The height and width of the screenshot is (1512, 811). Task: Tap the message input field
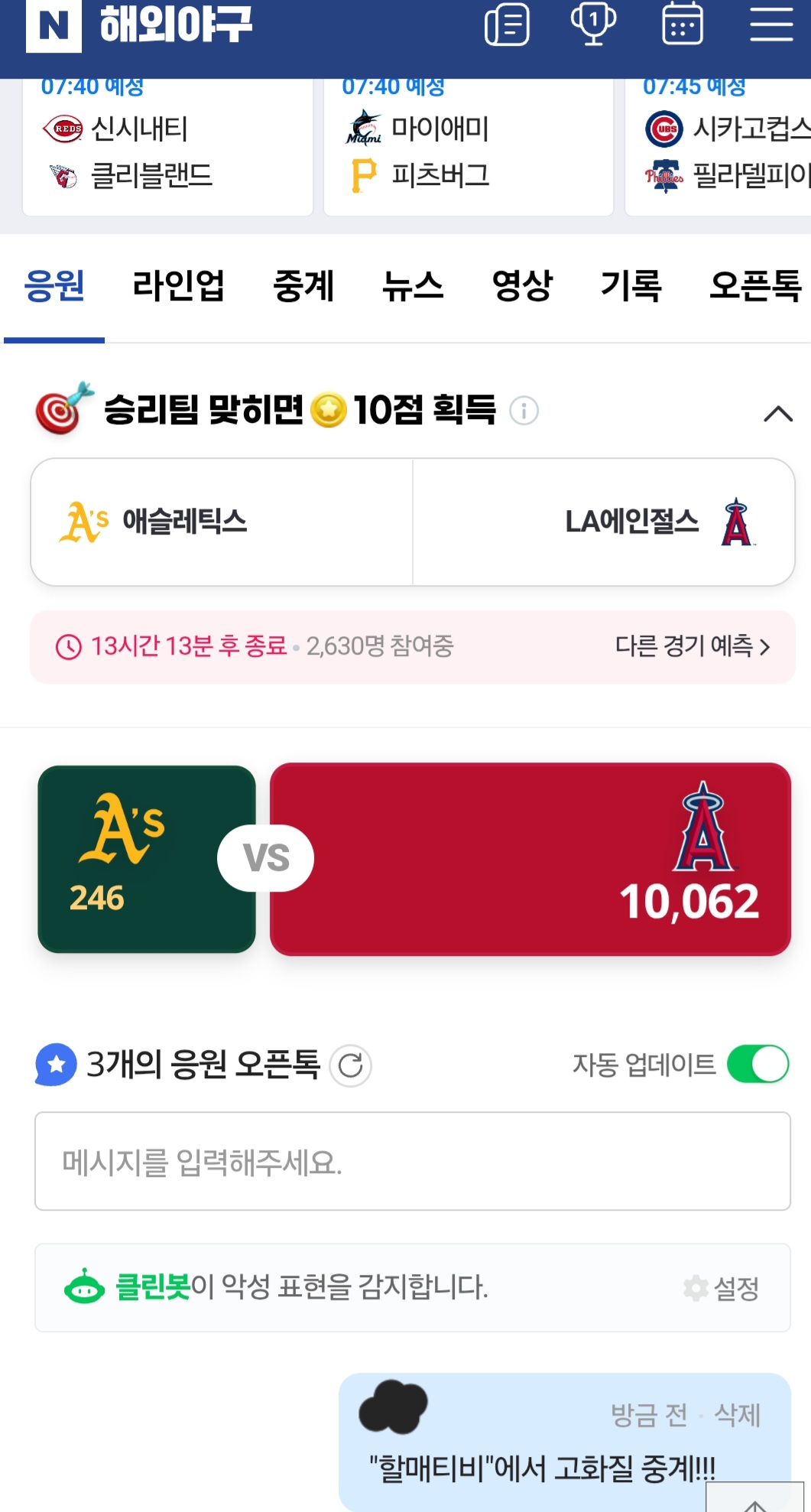click(x=413, y=1161)
